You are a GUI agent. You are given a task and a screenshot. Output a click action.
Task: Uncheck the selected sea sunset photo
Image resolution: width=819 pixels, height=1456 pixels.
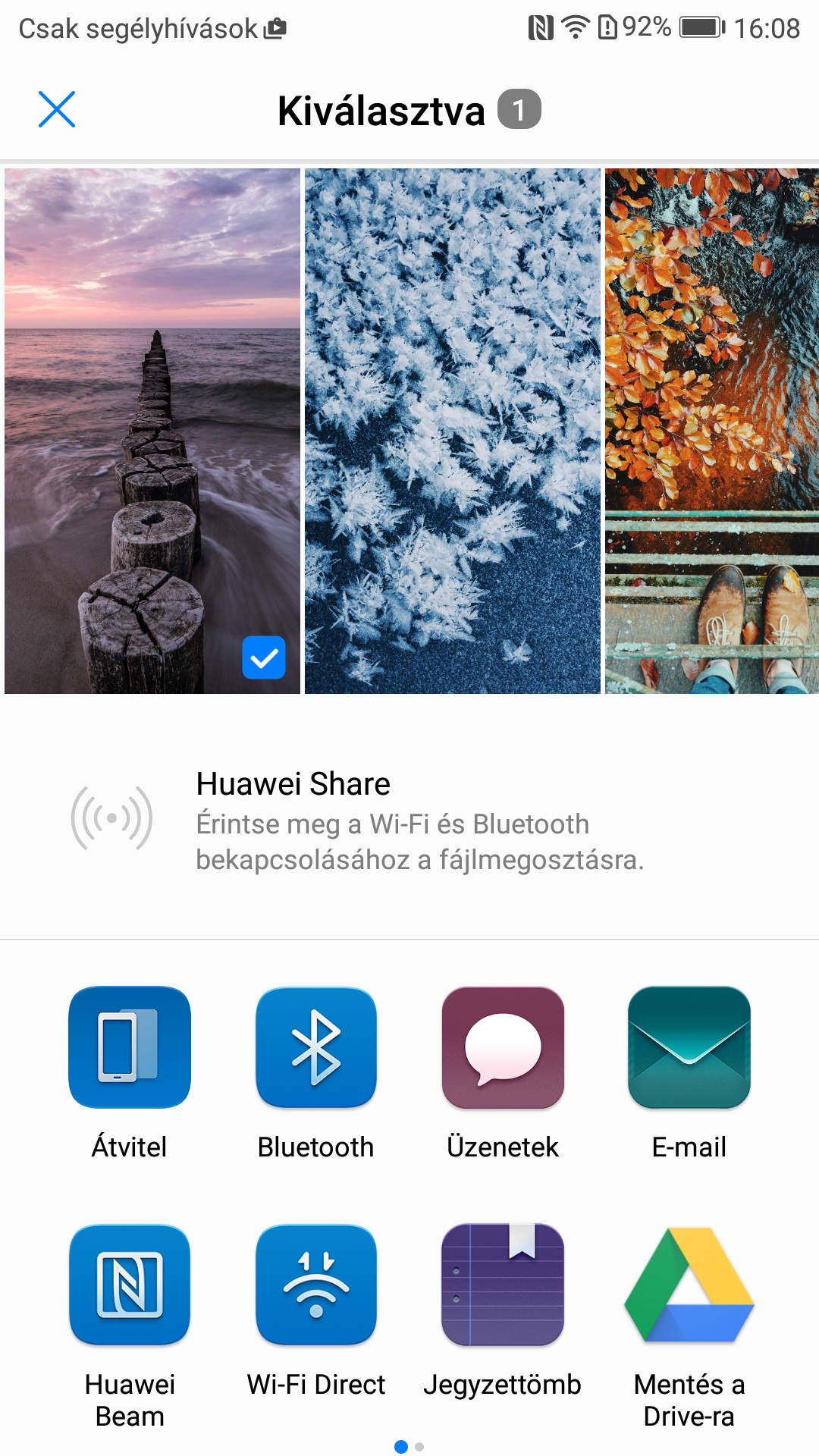[263, 657]
